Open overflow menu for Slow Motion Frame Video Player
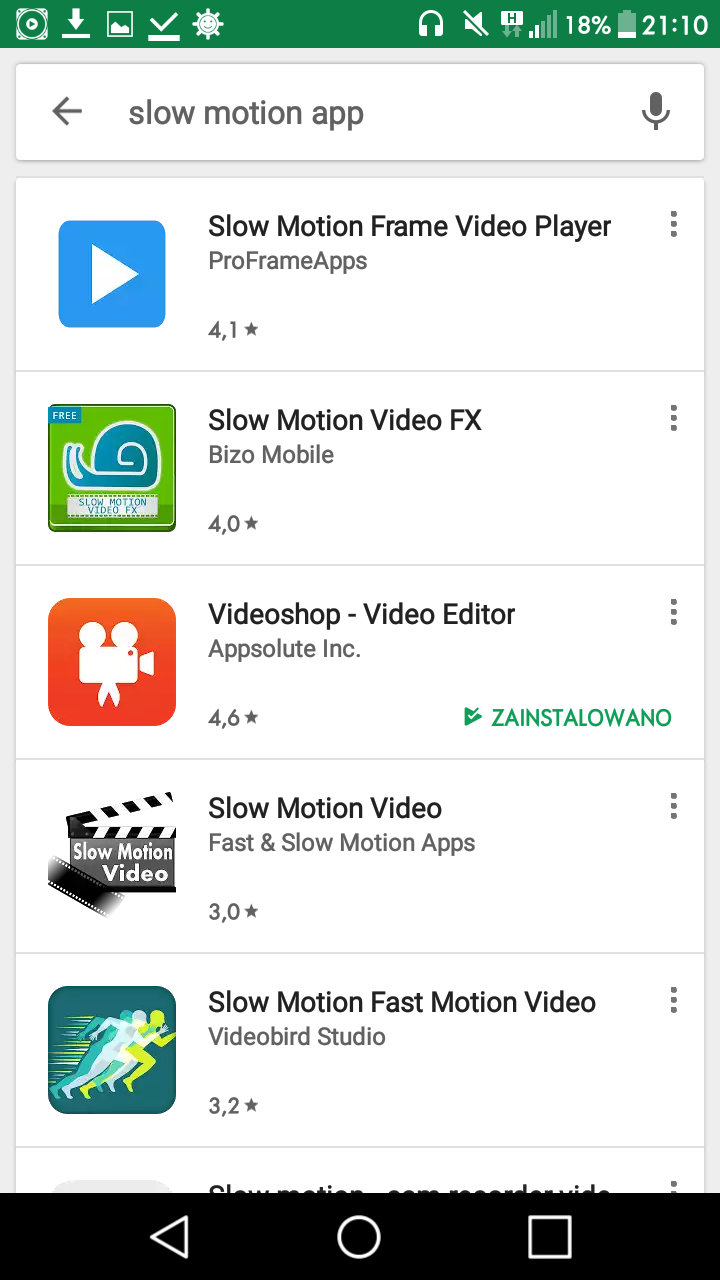 point(674,224)
